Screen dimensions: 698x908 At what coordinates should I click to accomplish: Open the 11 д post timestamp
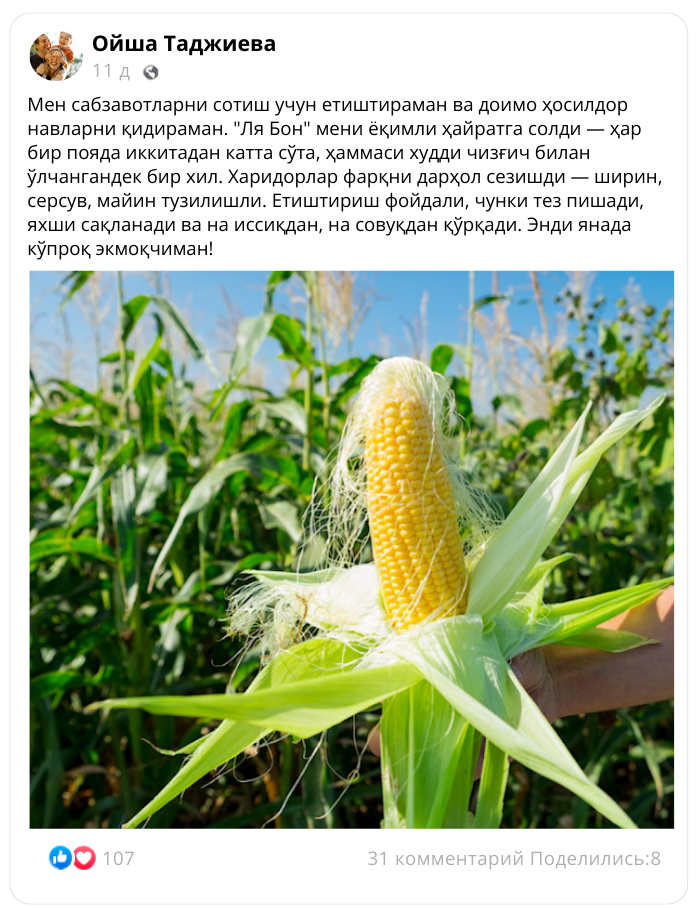111,72
